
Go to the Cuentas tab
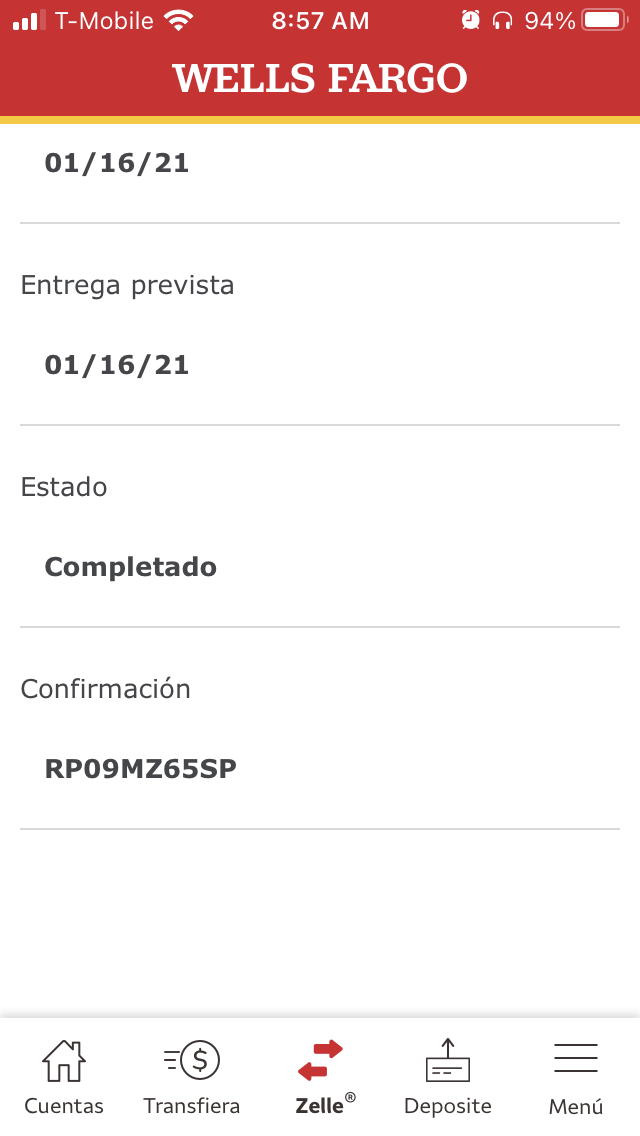pos(64,1077)
